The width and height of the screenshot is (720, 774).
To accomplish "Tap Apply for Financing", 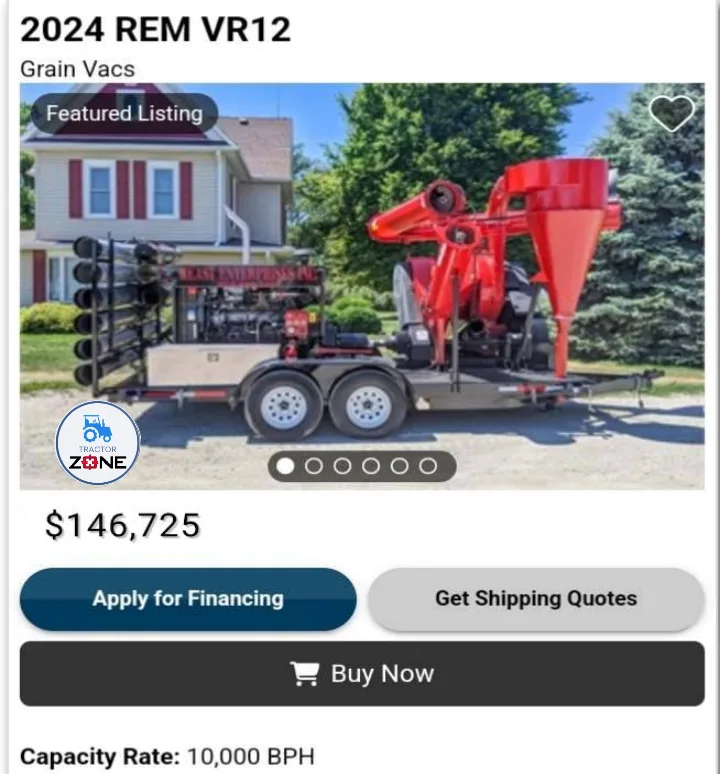I will [188, 599].
